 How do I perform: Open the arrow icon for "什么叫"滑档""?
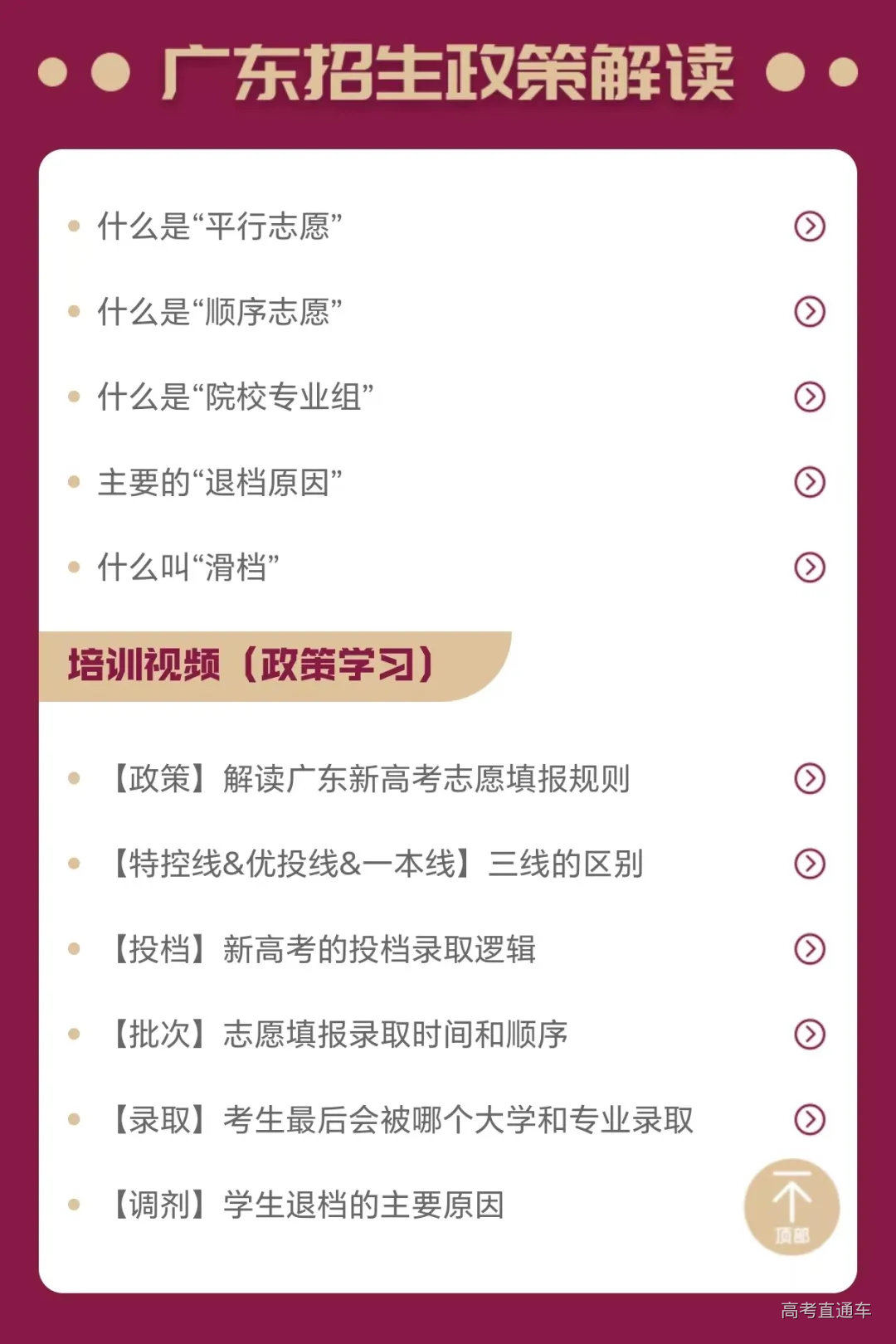pos(811,567)
